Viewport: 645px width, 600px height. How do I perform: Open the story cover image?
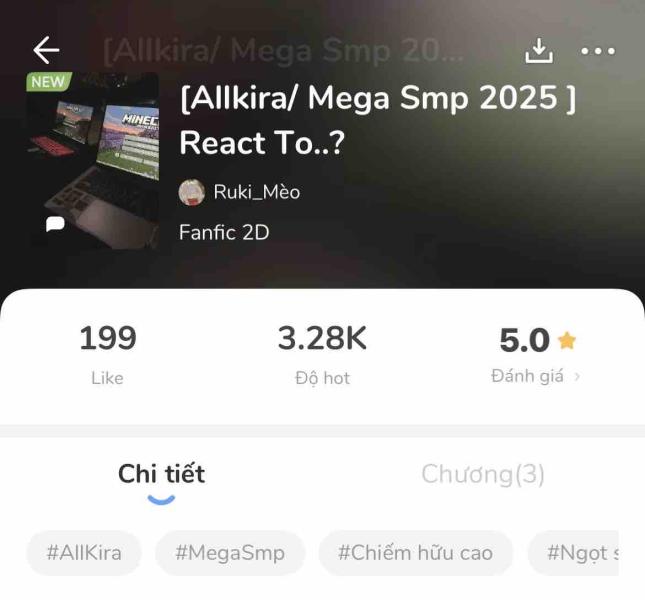coord(92,158)
